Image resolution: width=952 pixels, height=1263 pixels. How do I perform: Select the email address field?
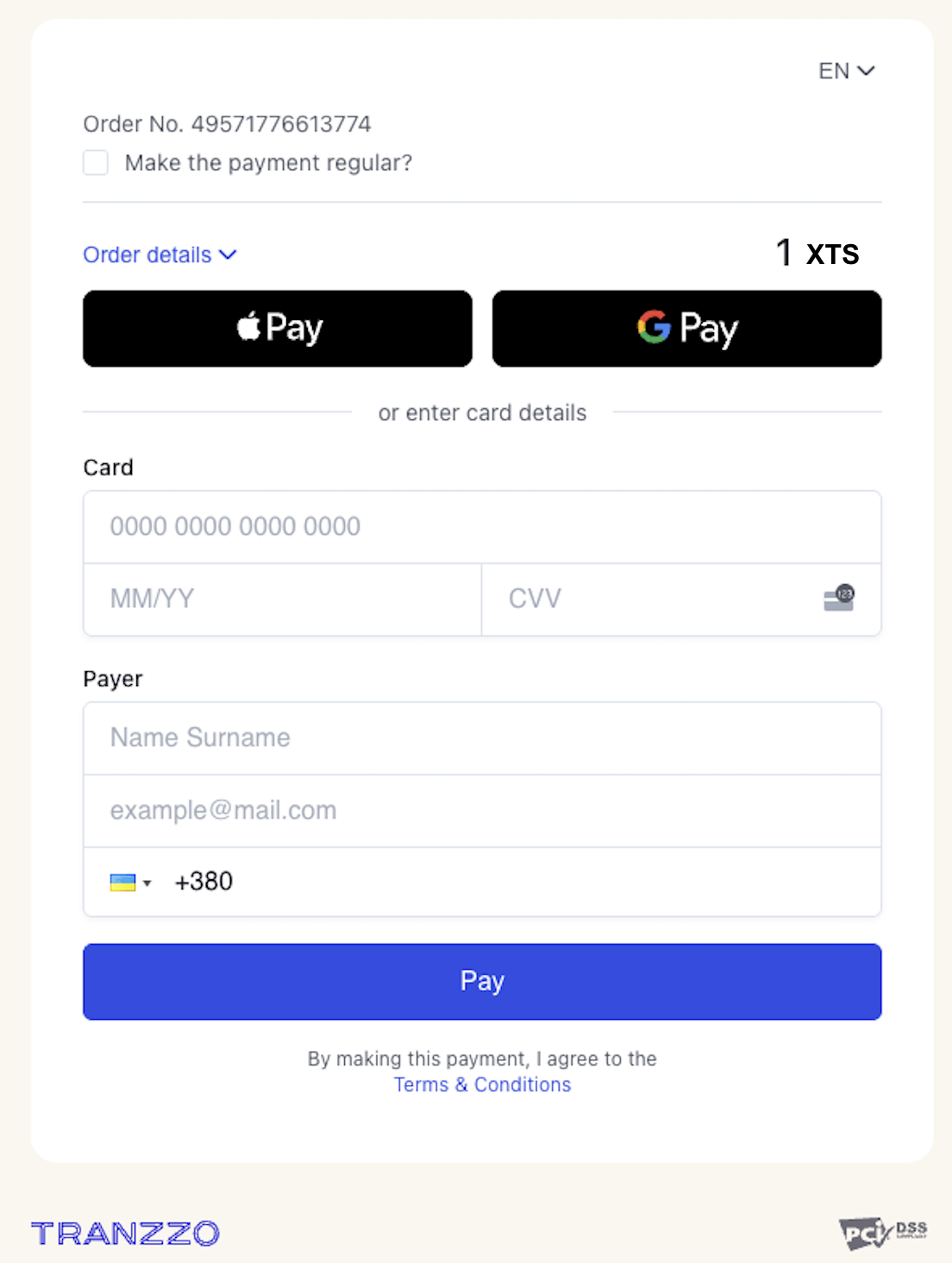[481, 811]
